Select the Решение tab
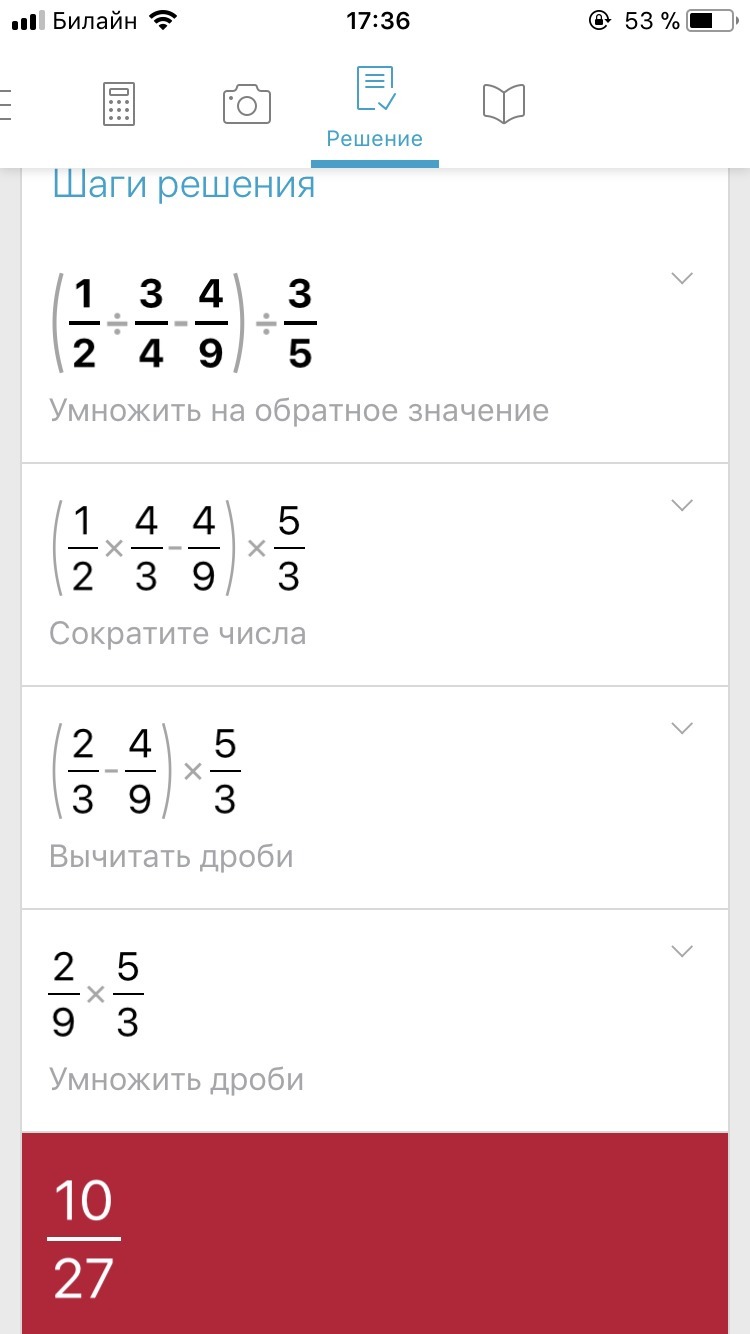 [375, 107]
